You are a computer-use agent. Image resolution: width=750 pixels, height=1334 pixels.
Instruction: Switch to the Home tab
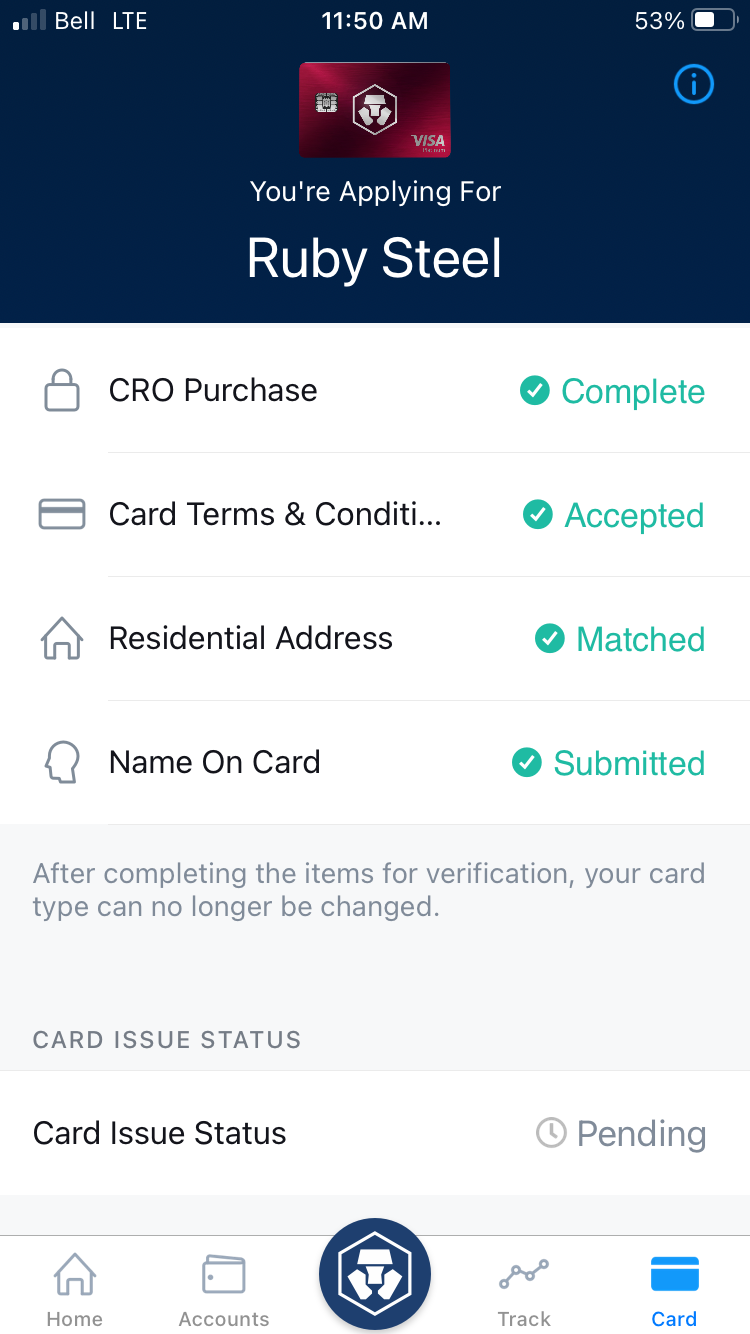pos(75,1290)
